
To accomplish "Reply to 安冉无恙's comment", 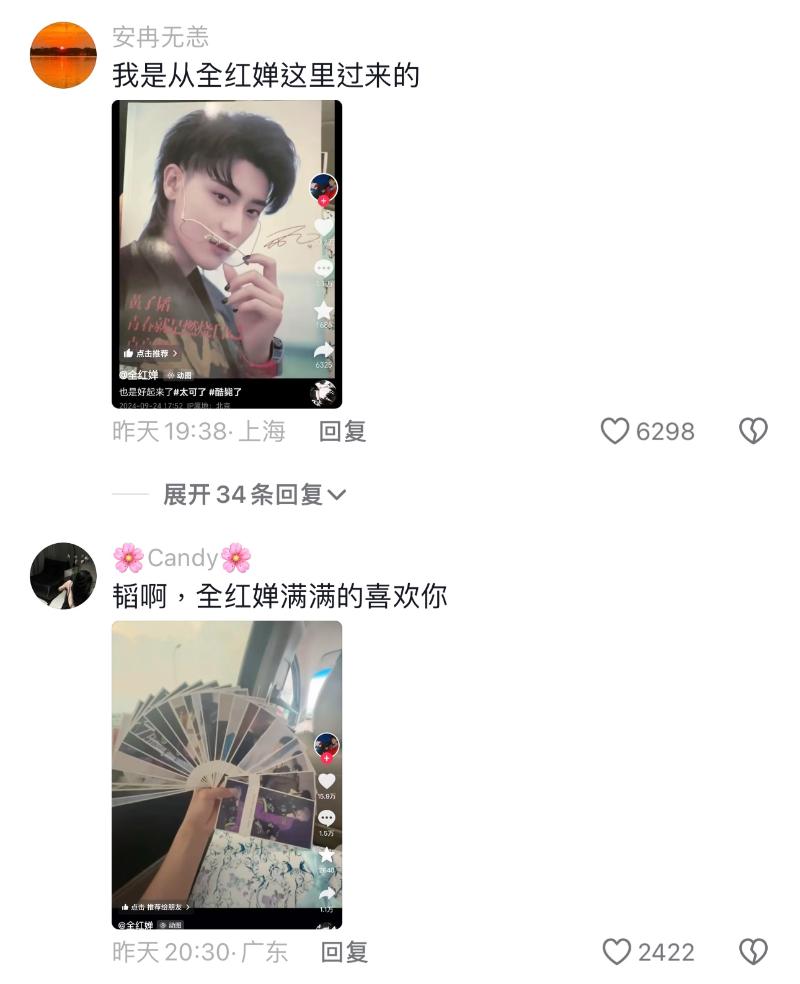I will tap(343, 431).
